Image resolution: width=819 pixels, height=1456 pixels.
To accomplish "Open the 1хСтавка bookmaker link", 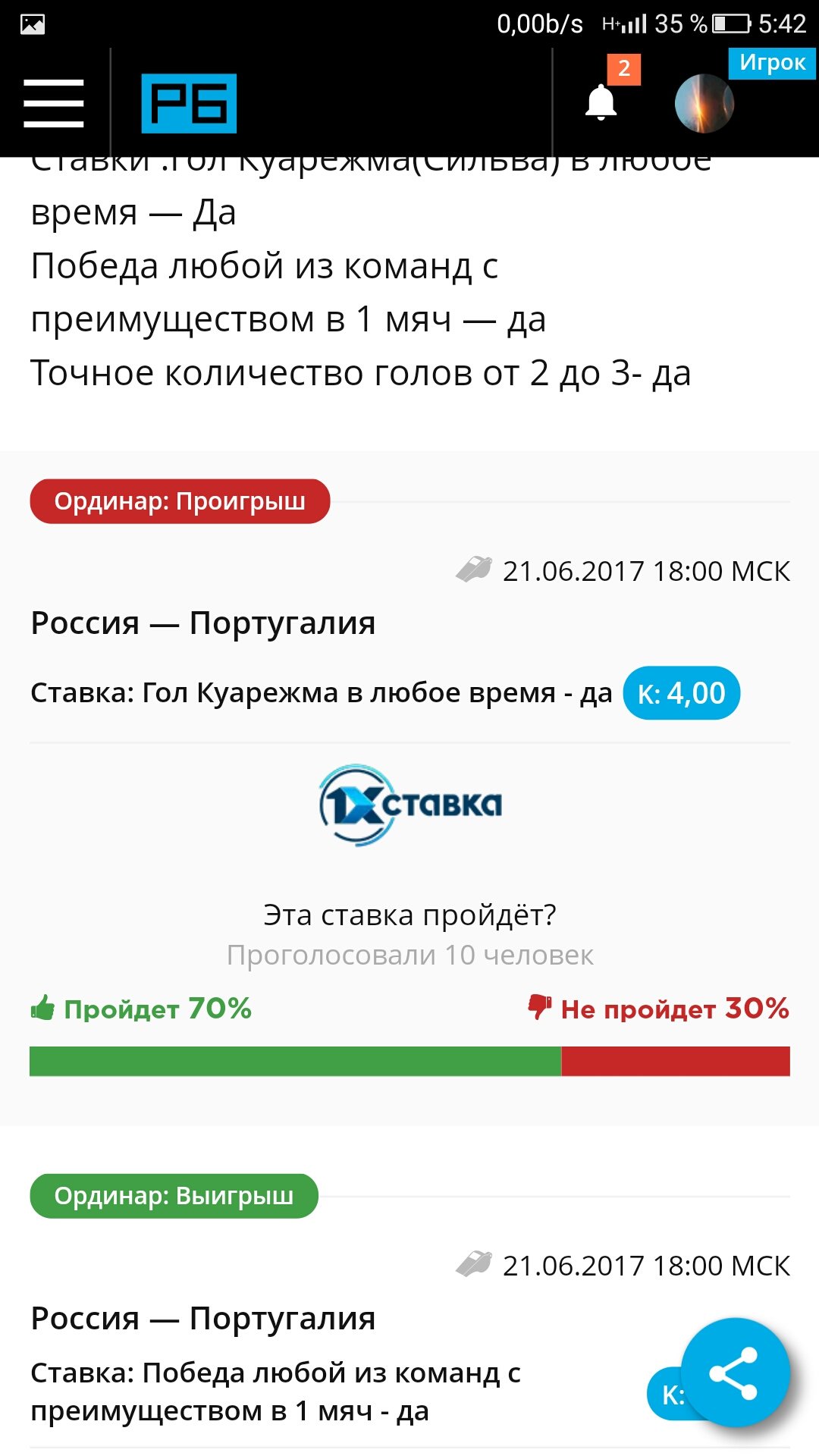I will [409, 805].
